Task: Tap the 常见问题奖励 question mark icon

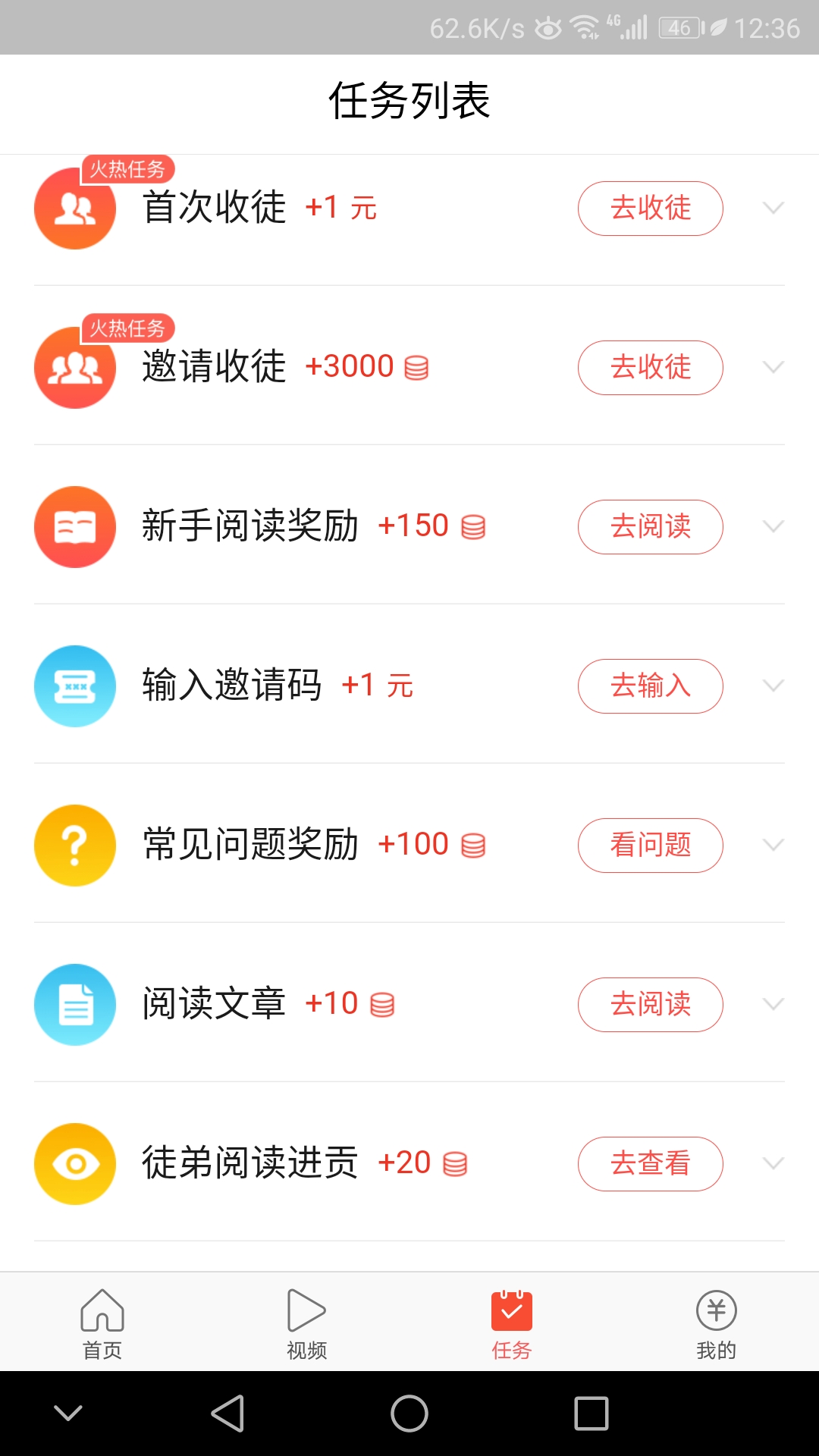Action: 74,846
